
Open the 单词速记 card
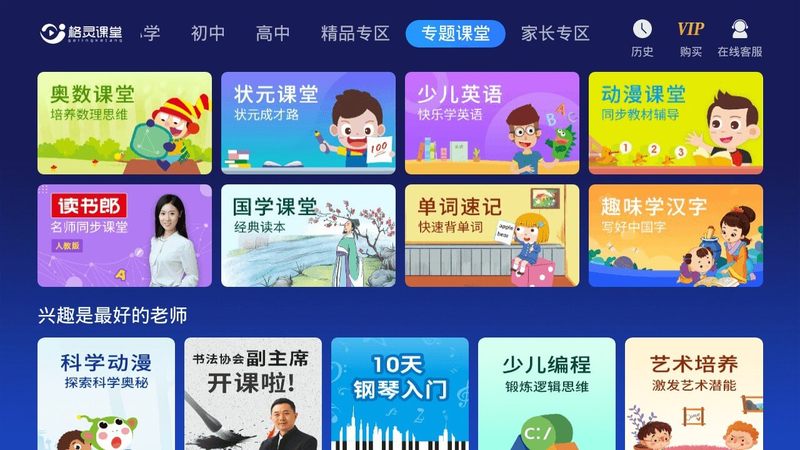click(x=492, y=235)
